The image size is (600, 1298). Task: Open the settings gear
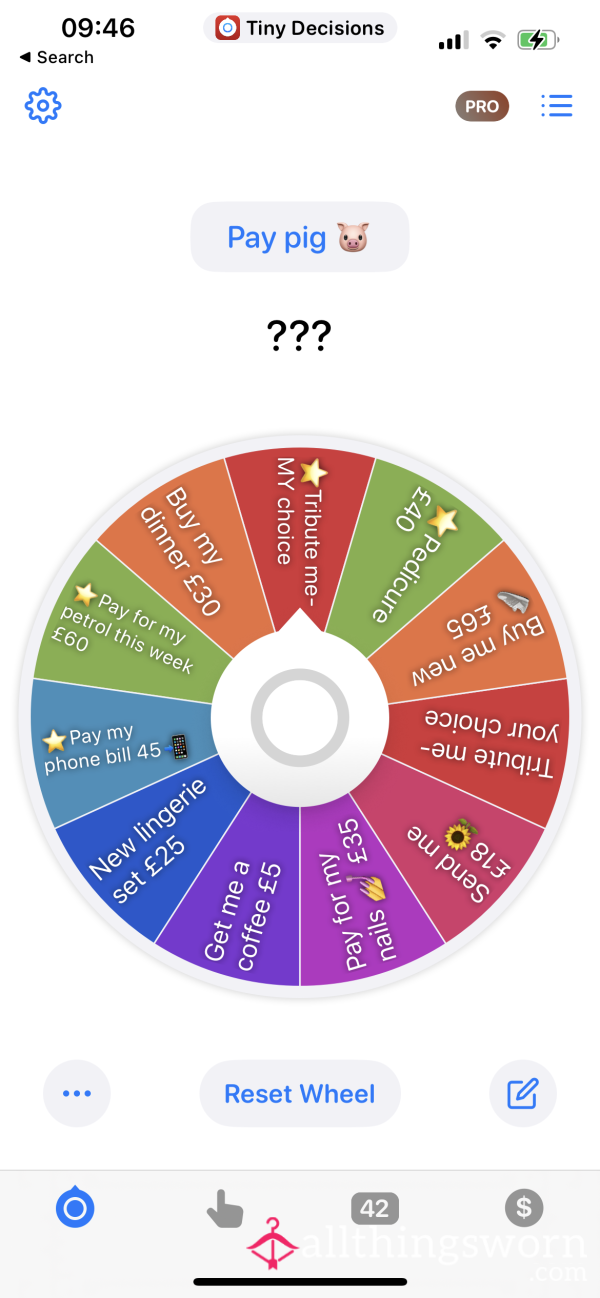(x=43, y=105)
